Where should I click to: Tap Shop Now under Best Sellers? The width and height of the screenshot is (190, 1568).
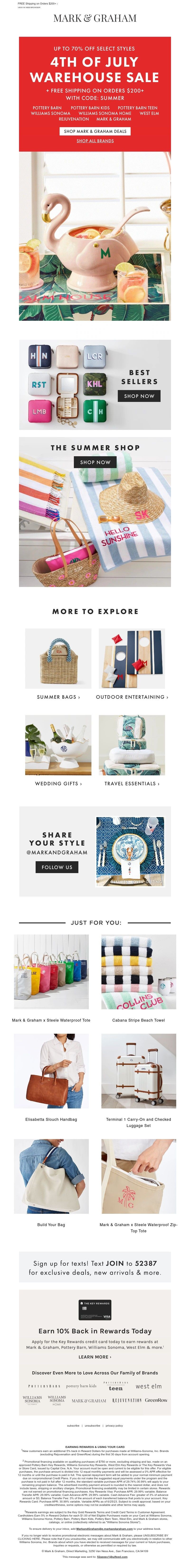tap(139, 396)
